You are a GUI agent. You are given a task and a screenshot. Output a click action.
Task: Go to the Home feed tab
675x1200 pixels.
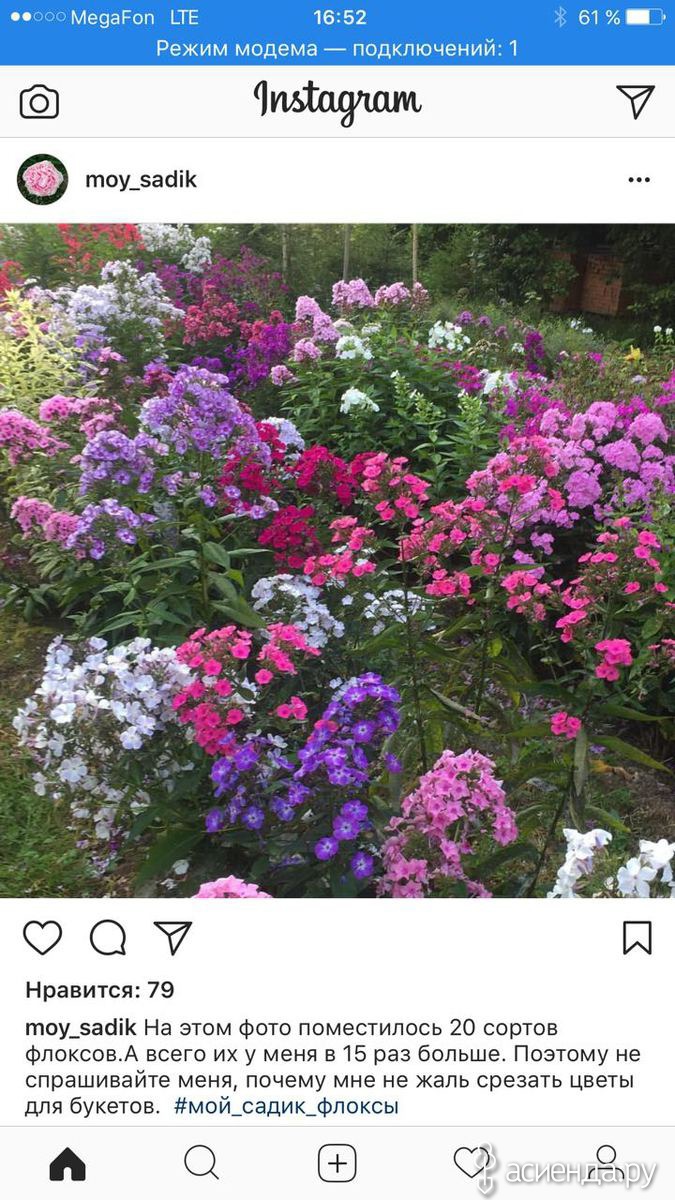[x=67, y=1164]
